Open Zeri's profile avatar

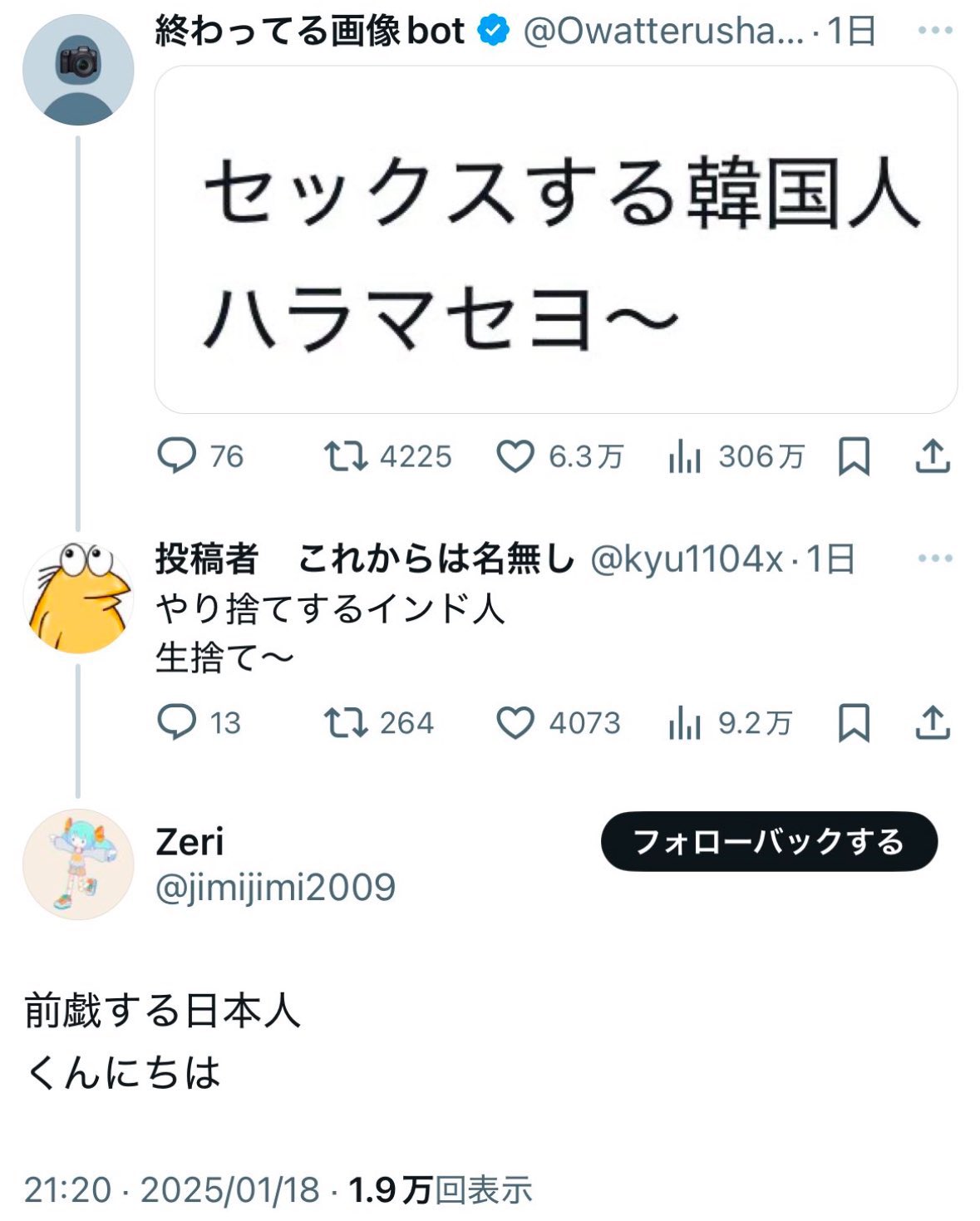coord(78,864)
